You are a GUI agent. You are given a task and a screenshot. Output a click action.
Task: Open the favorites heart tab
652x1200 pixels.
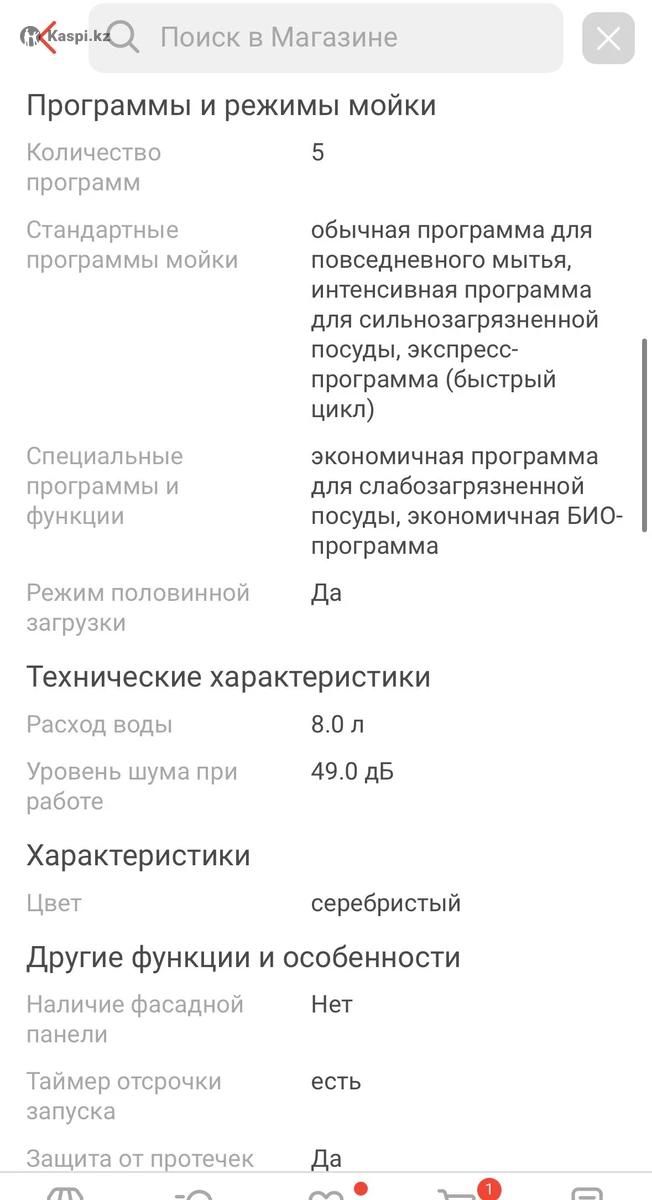pos(328,1192)
